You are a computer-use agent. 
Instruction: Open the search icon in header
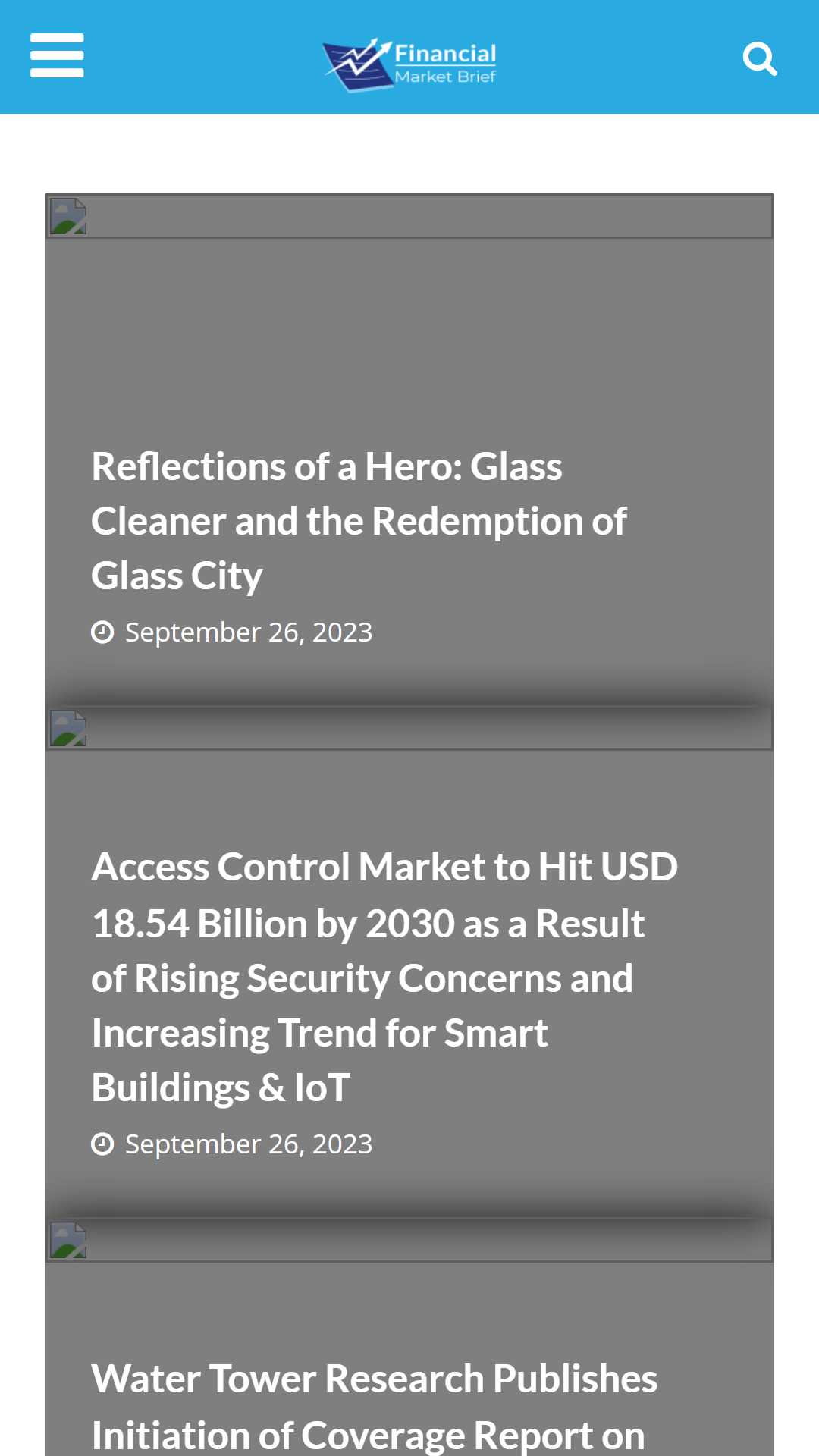point(760,58)
